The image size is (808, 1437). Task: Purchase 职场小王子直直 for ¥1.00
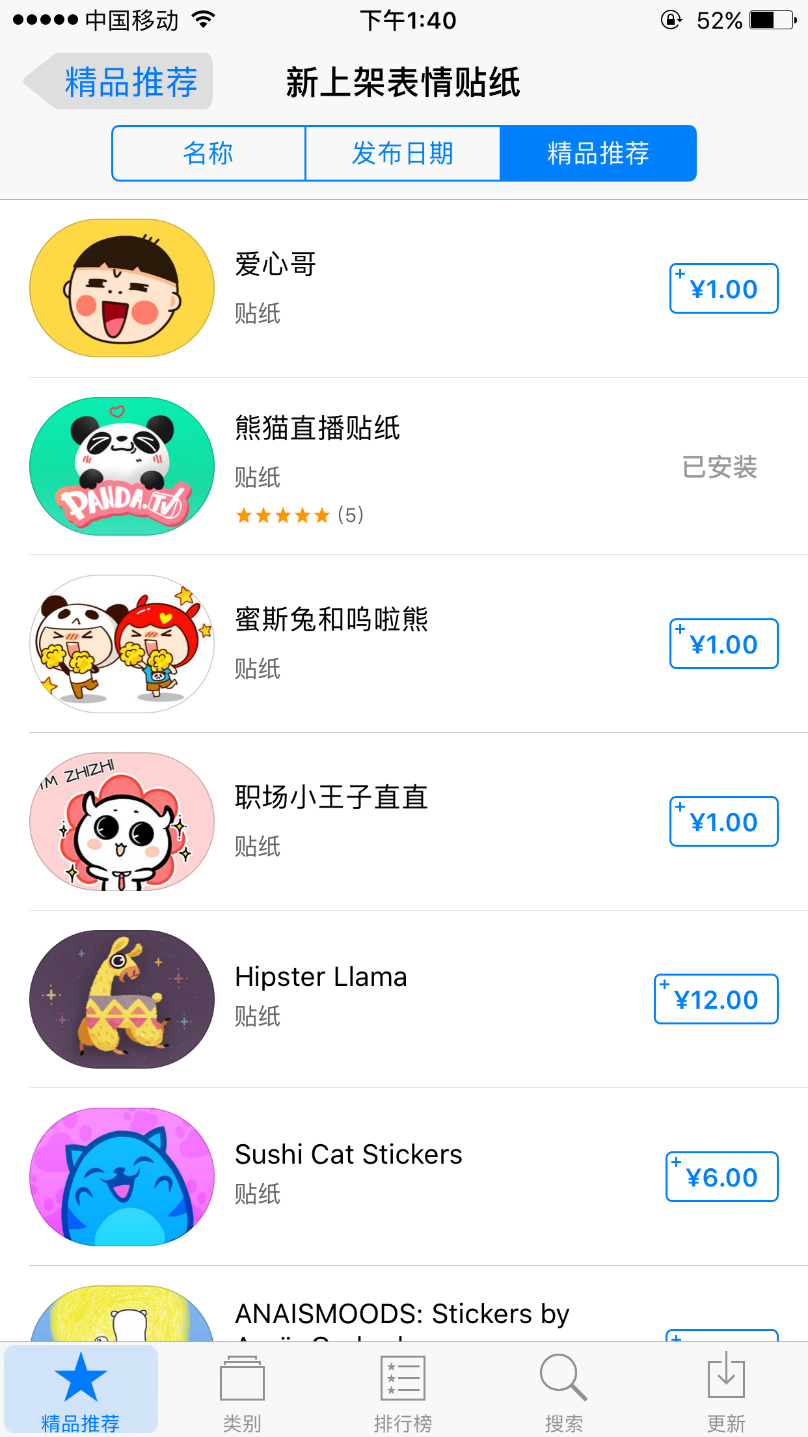723,822
